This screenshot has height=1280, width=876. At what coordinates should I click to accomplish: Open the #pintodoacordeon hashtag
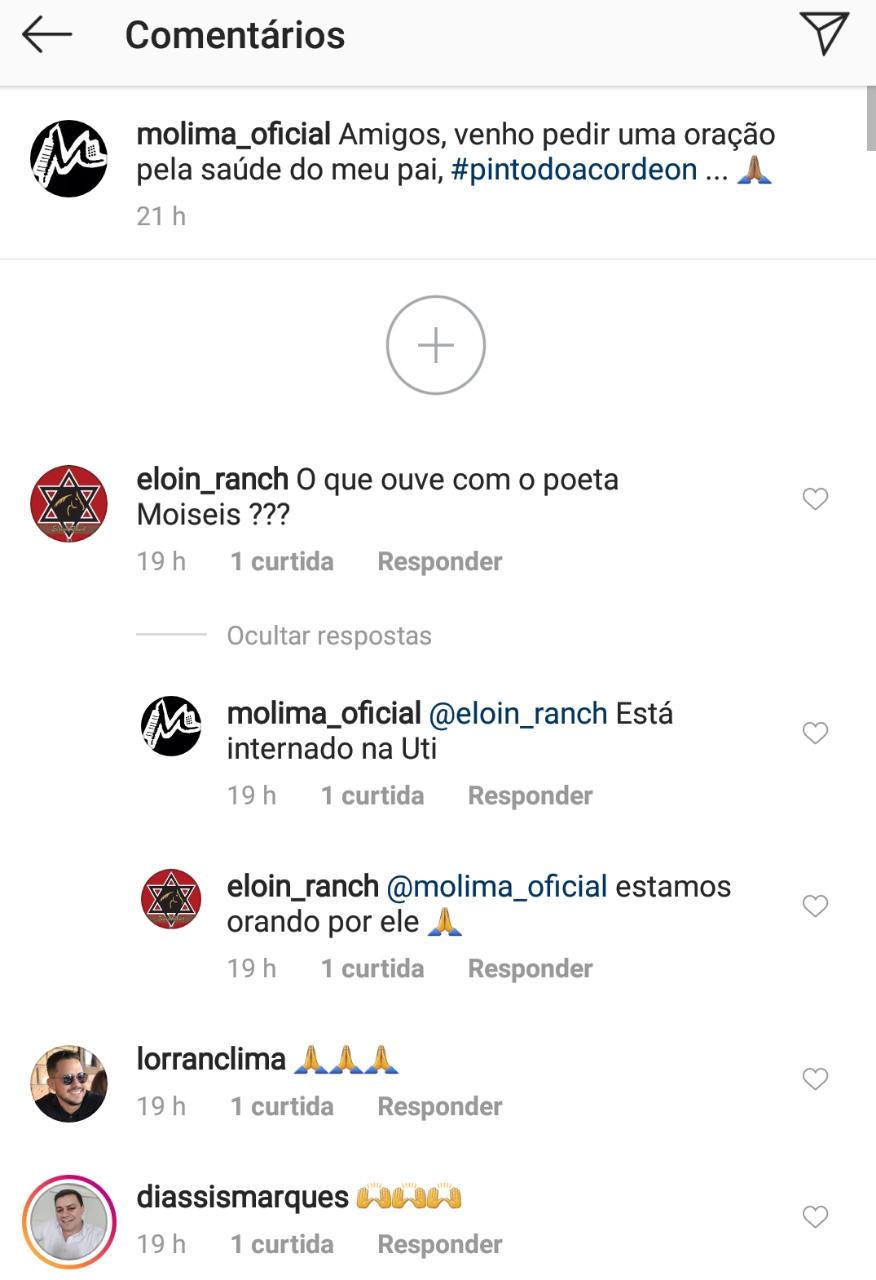[574, 169]
